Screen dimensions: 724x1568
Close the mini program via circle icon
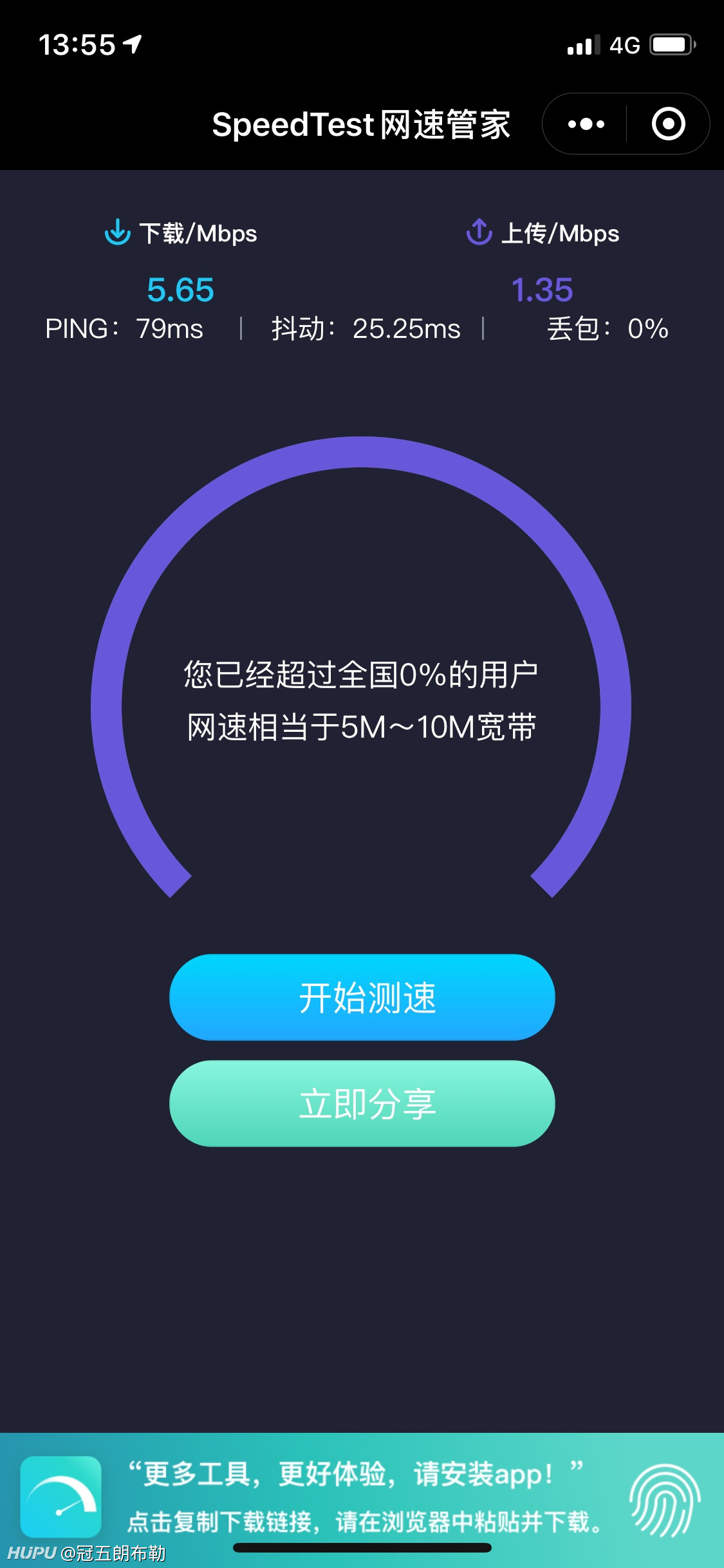[x=668, y=124]
